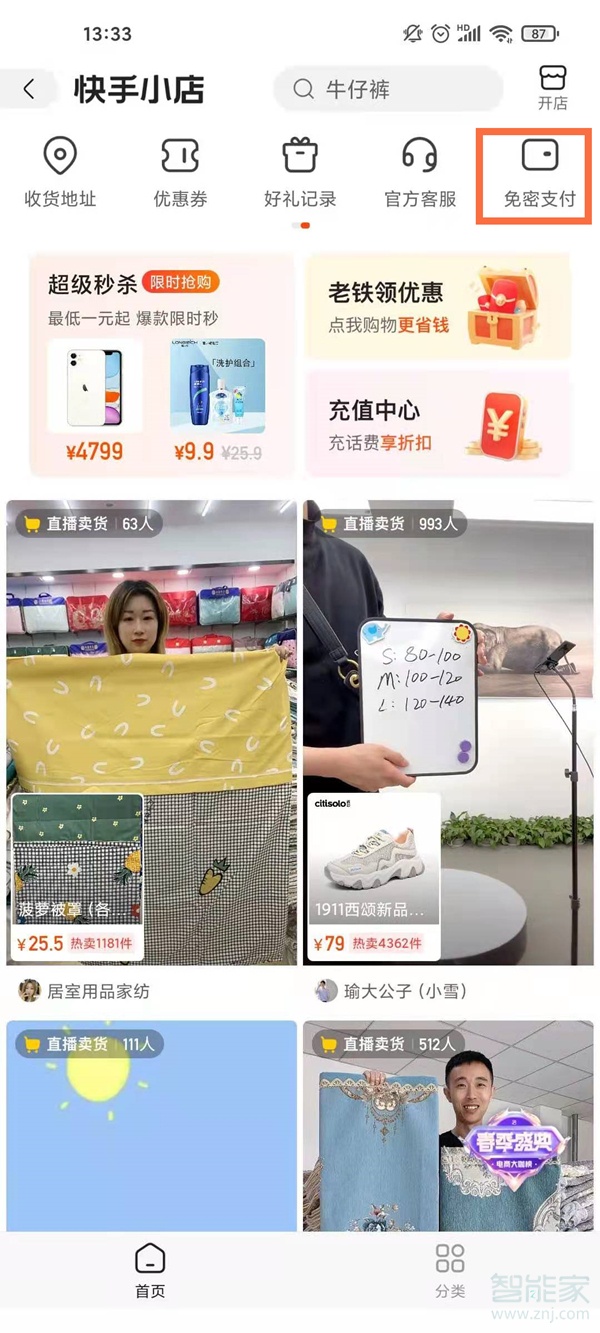Open the 老铁领优惠 discount banner
This screenshot has width=600, height=1333.
tap(438, 307)
